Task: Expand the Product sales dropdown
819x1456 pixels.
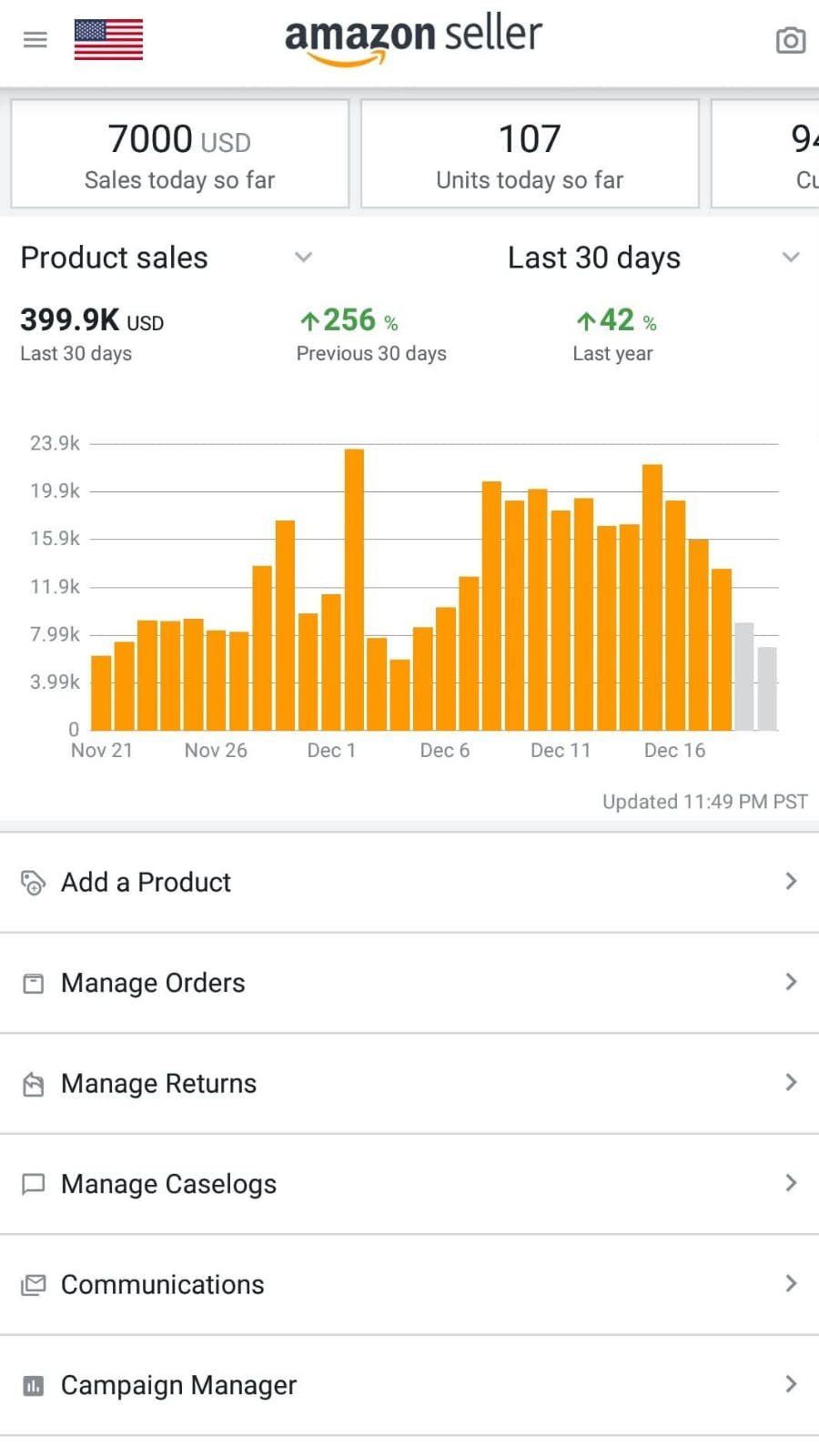Action: pos(303,258)
